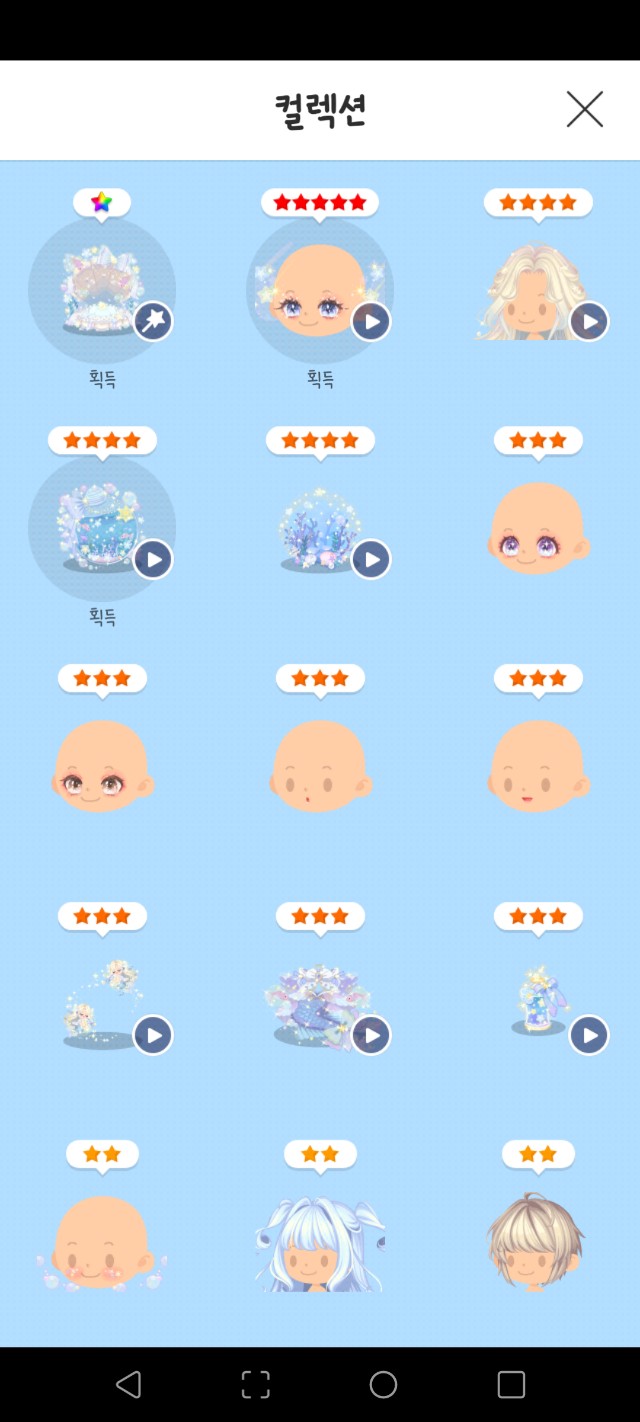The image size is (640, 1422).
Task: Select the three-star face with red smile
Action: pyautogui.click(x=538, y=767)
